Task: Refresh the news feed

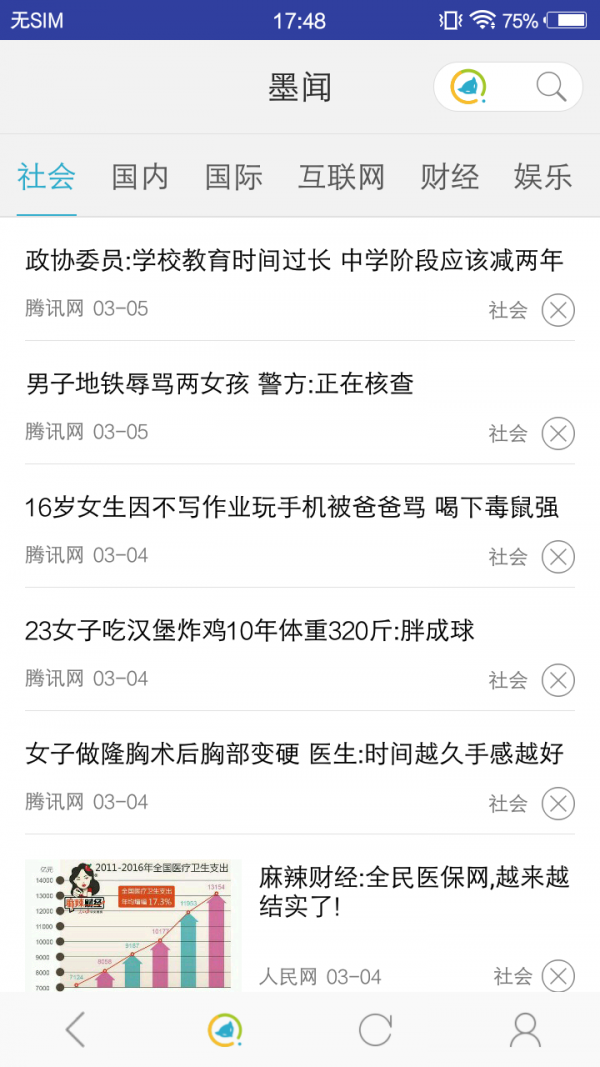Action: 375,1030
